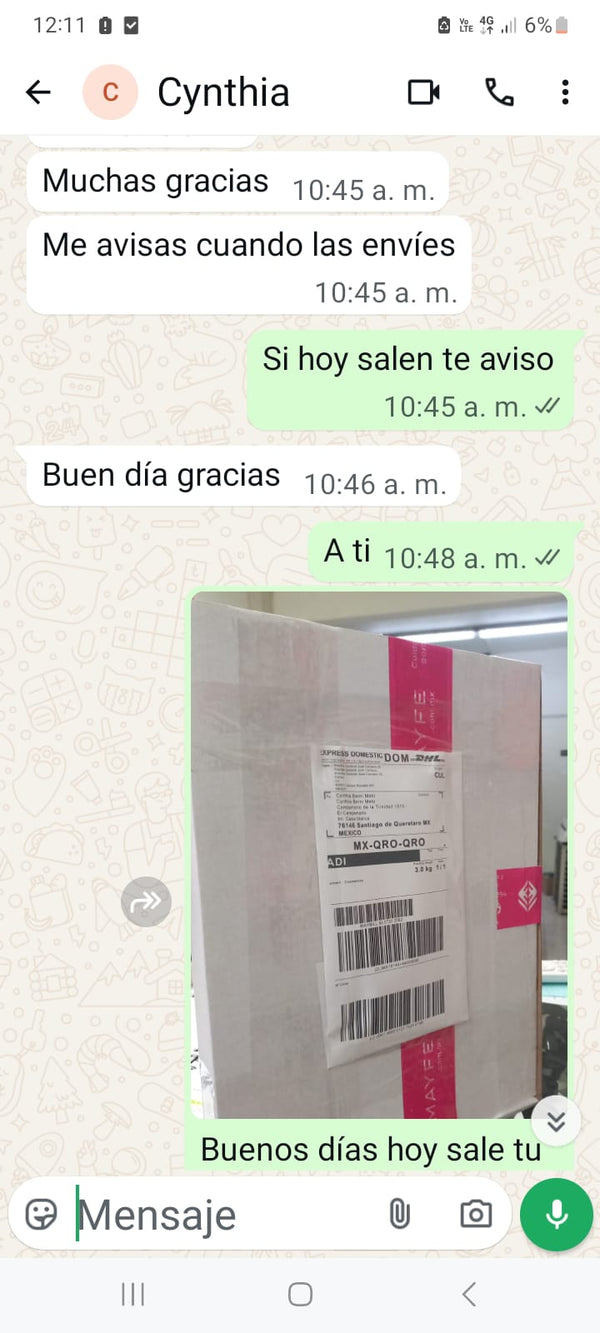Record a voice message
Viewport: 600px width, 1333px height.
tap(556, 1214)
